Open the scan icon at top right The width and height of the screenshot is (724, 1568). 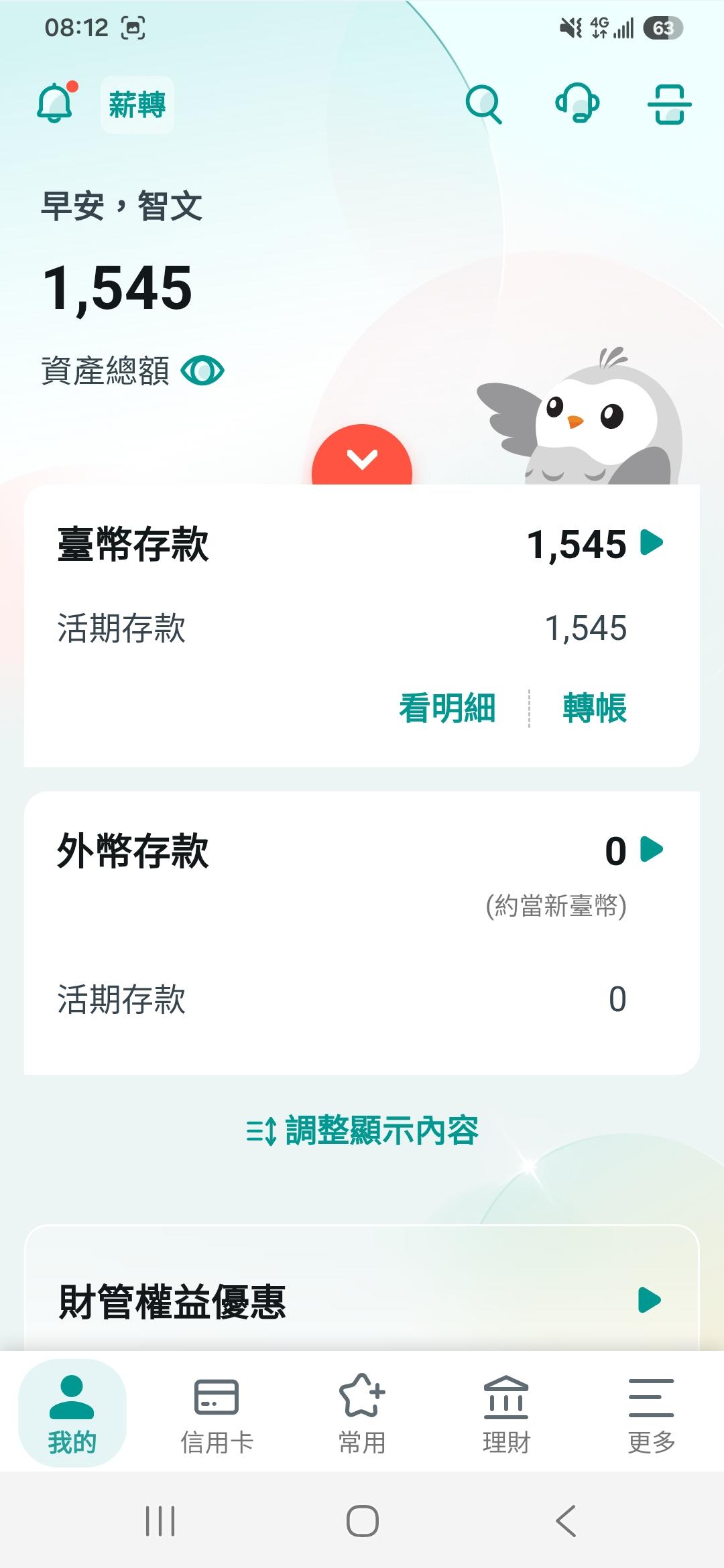(670, 105)
